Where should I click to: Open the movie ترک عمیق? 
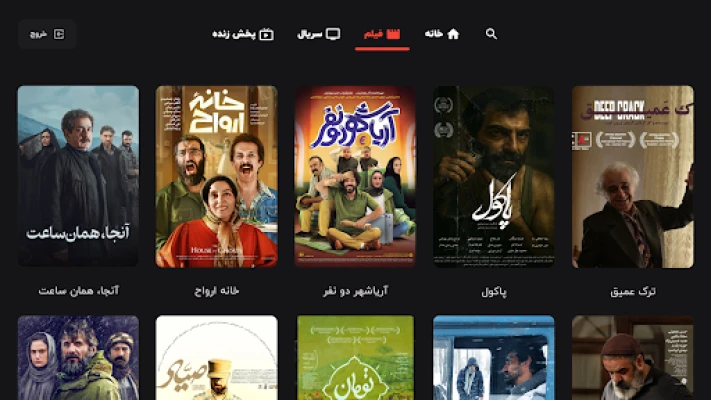tap(632, 177)
